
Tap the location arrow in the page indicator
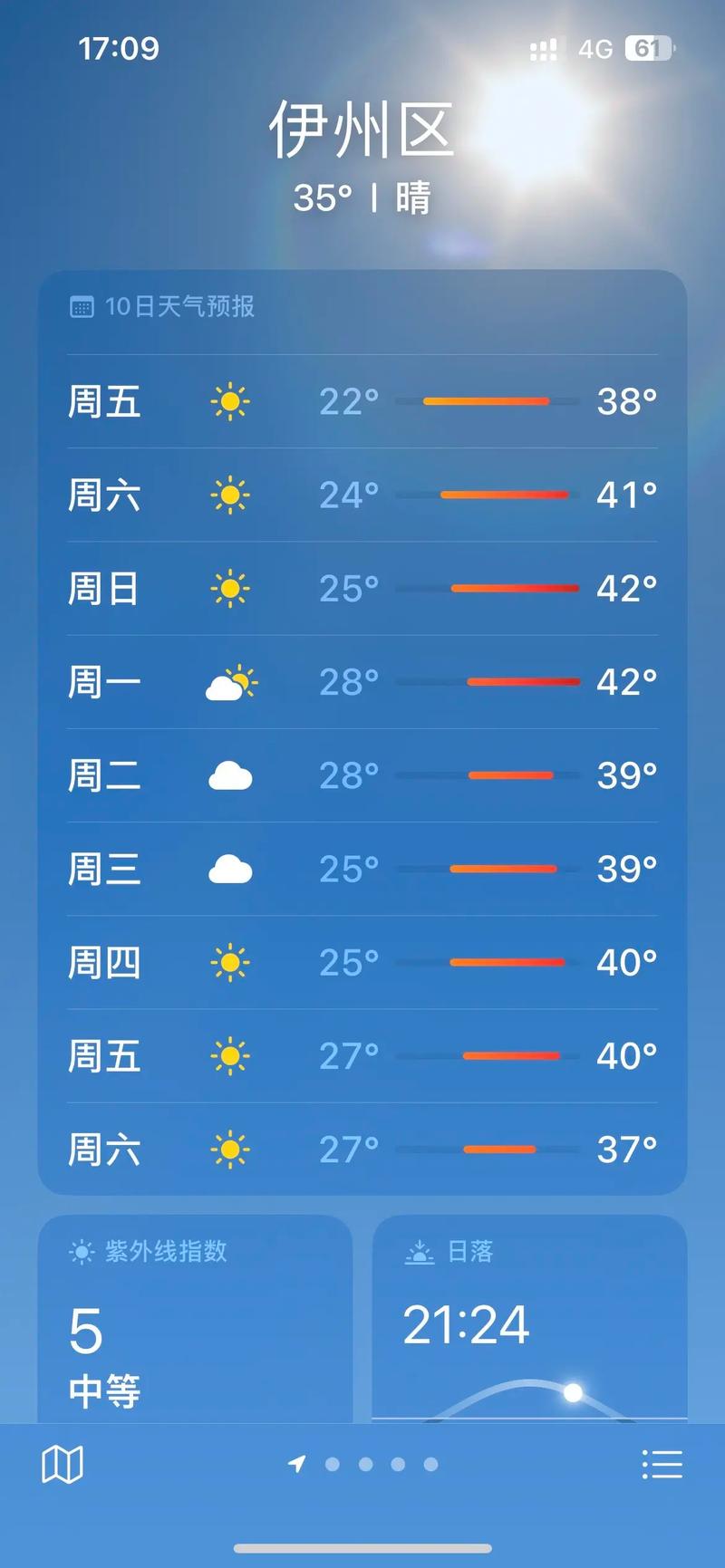(298, 1463)
